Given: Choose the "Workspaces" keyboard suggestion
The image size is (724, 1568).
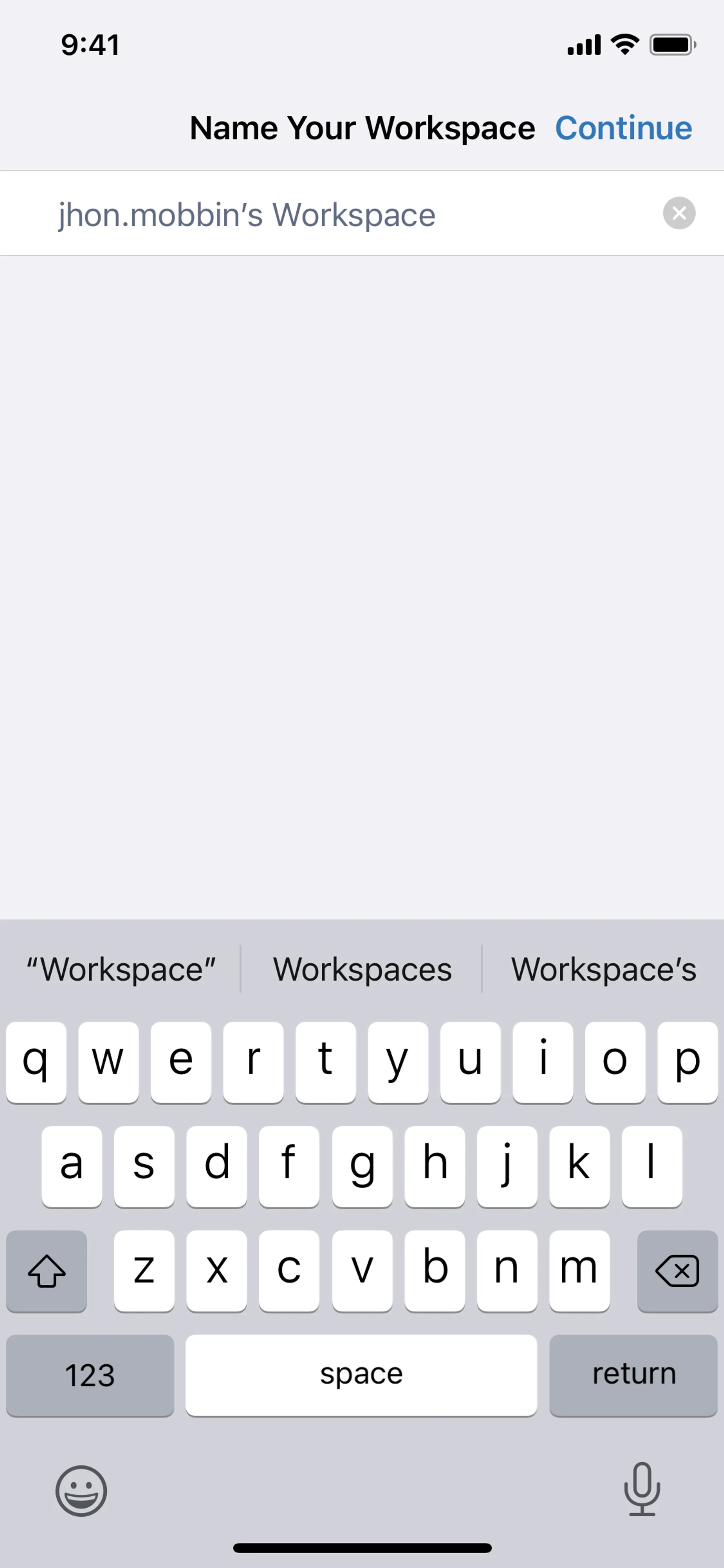Looking at the screenshot, I should (x=361, y=968).
